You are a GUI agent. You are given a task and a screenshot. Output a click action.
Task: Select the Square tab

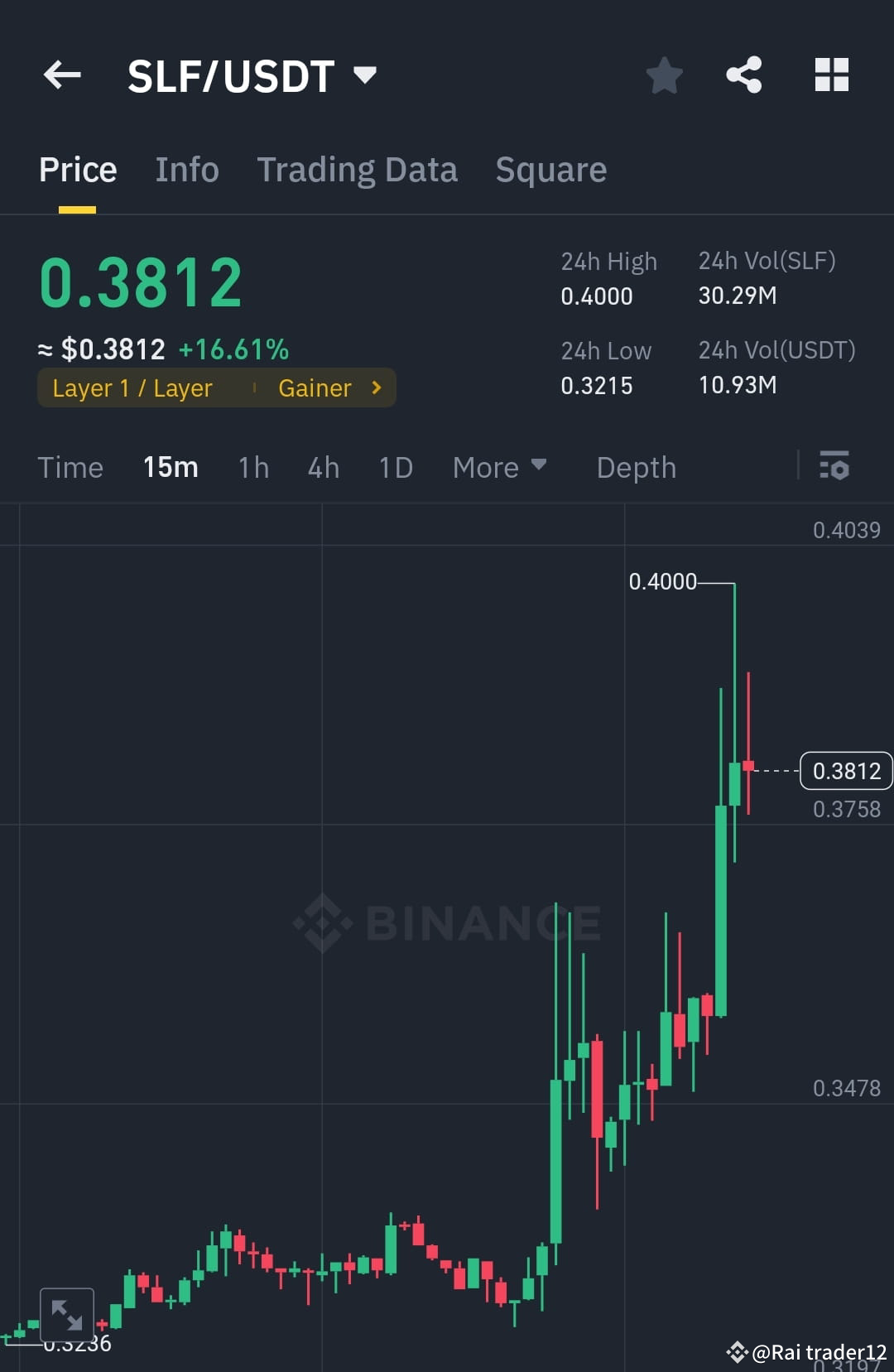pyautogui.click(x=550, y=169)
